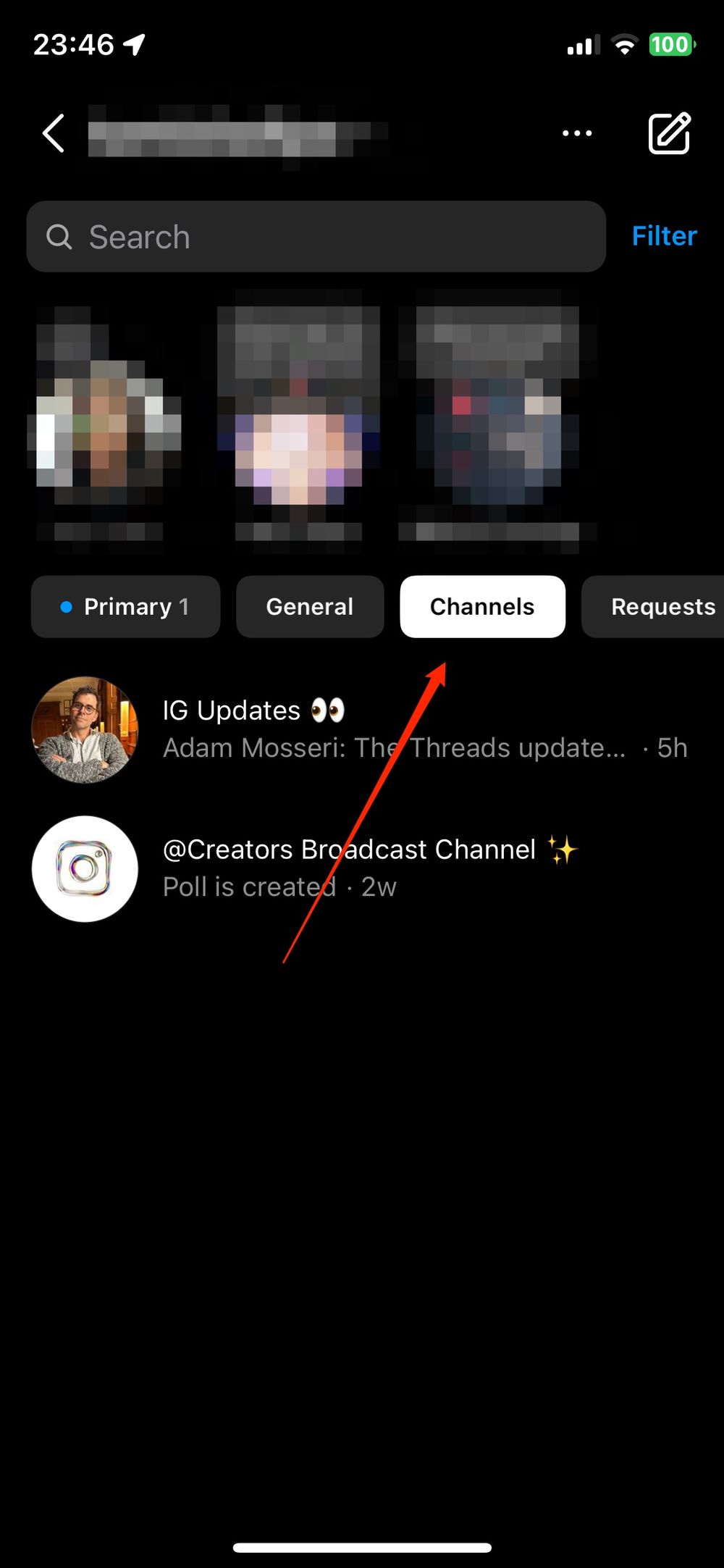Select the Channels tab

pyautogui.click(x=482, y=607)
